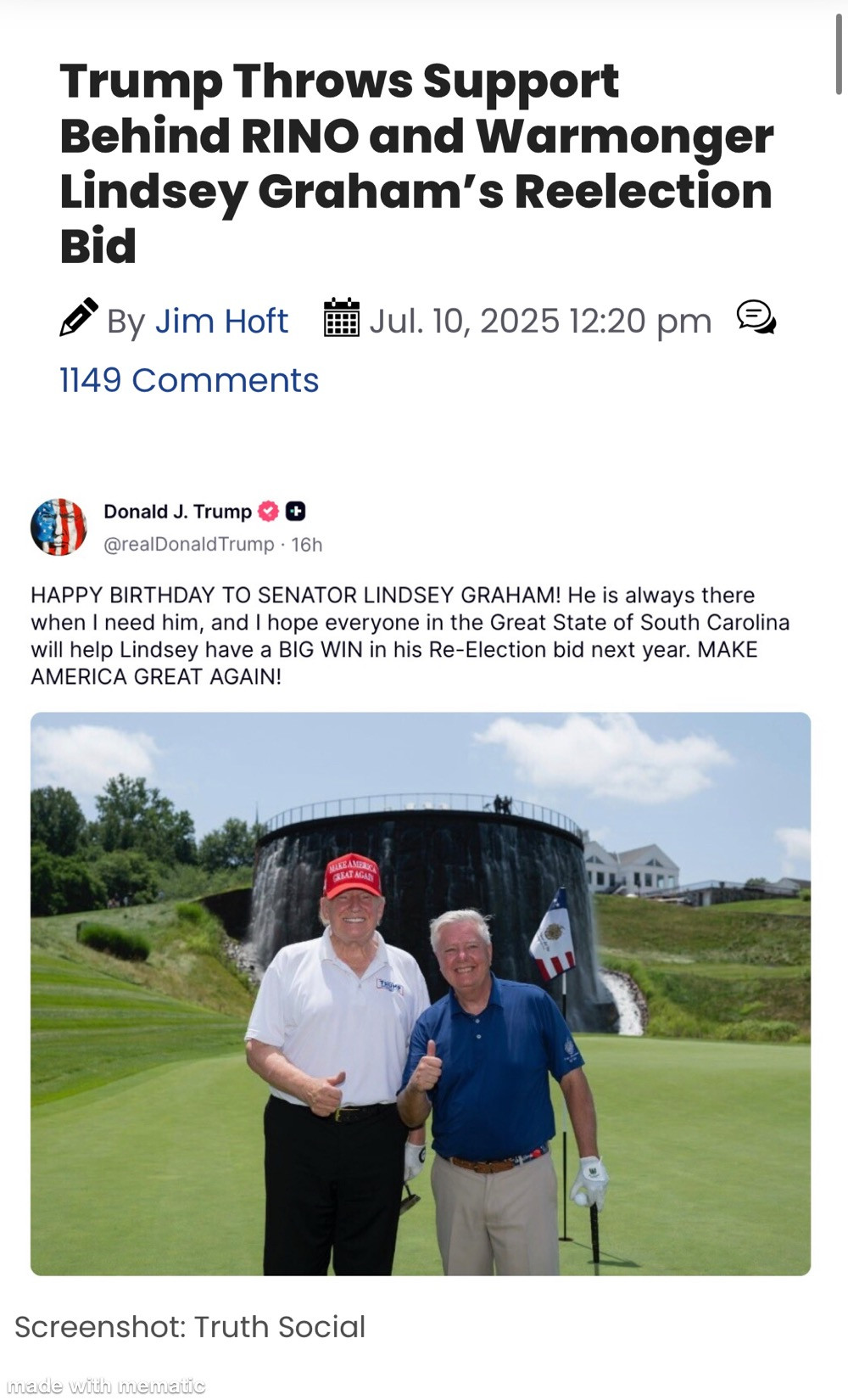This screenshot has height=1400, width=848.
Task: Open author Jim Hoft's page
Action: (x=221, y=322)
